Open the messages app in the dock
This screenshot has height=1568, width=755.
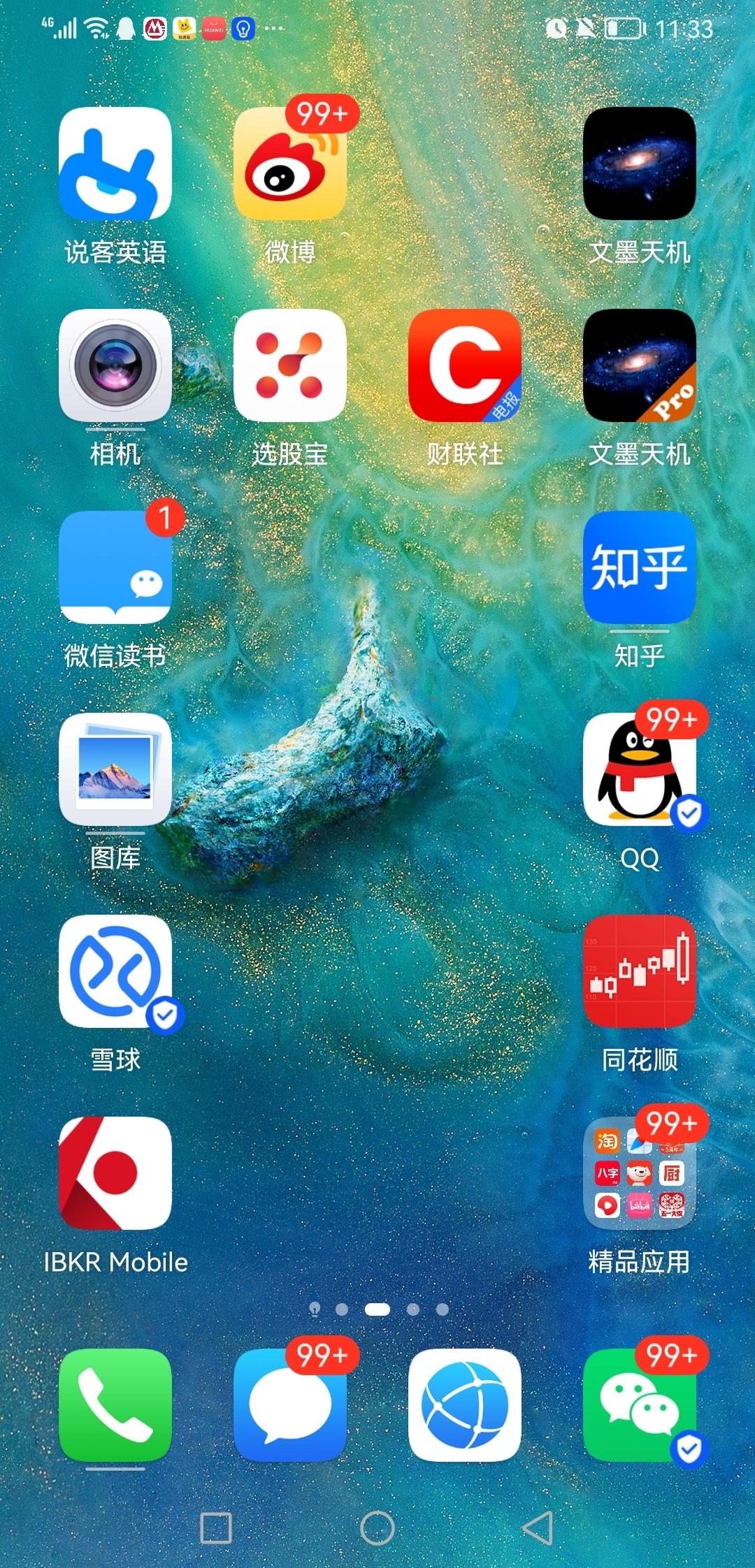[290, 1405]
